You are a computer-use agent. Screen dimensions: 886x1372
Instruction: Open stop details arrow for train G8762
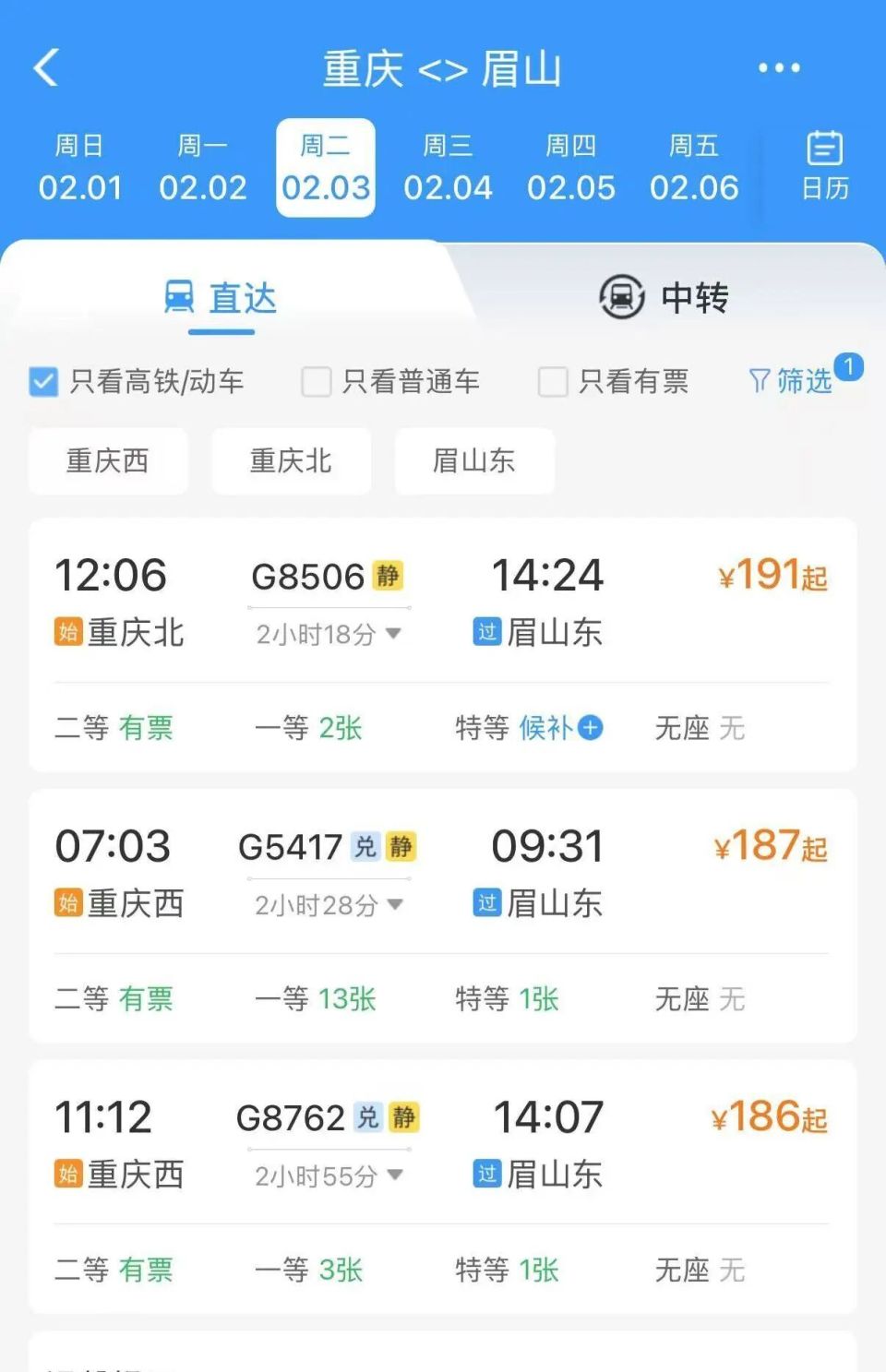pos(396,1176)
